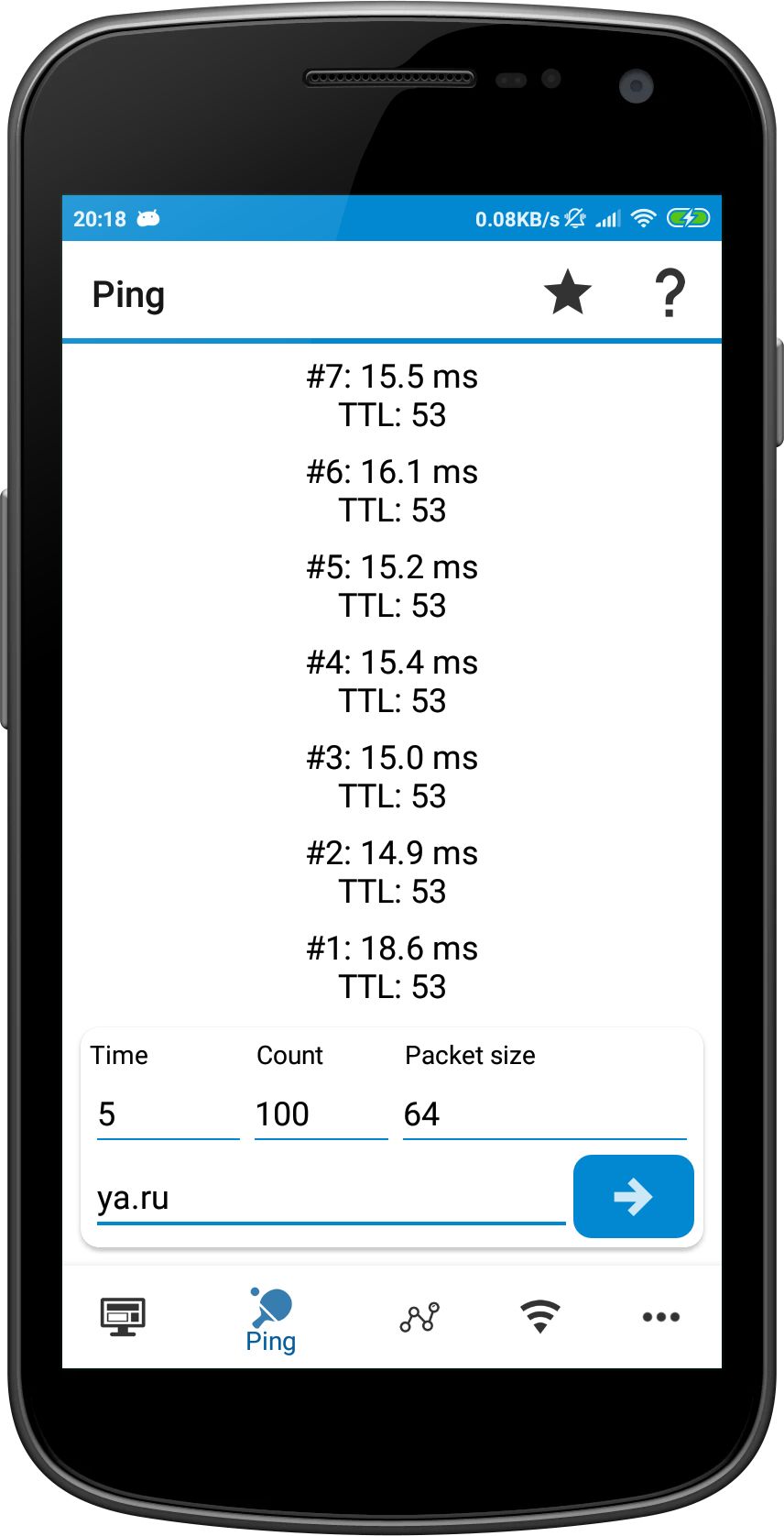Image resolution: width=784 pixels, height=1536 pixels.
Task: Select the Ping tab
Action: click(271, 1321)
